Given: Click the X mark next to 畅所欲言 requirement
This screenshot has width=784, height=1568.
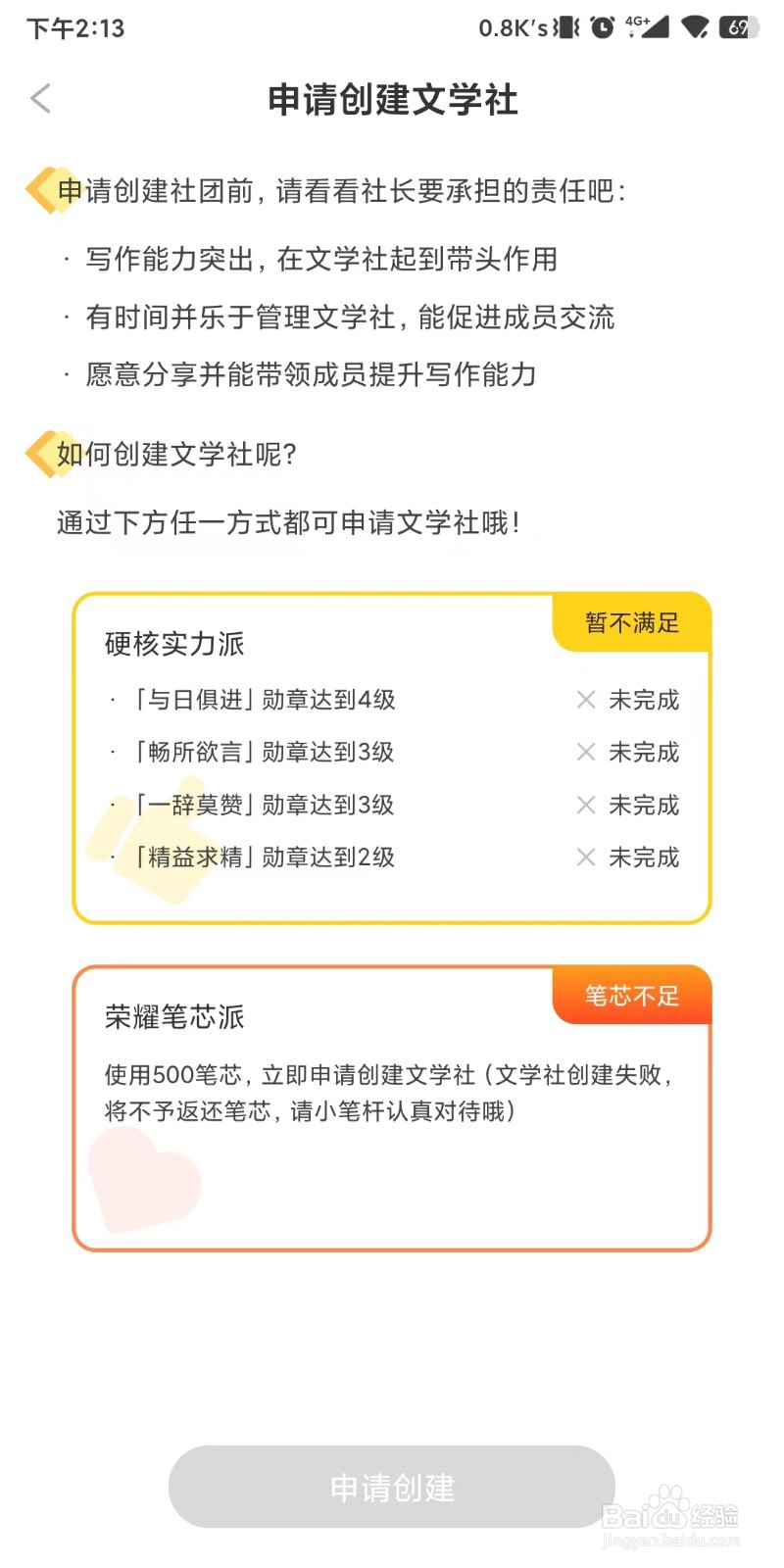Looking at the screenshot, I should point(585,752).
